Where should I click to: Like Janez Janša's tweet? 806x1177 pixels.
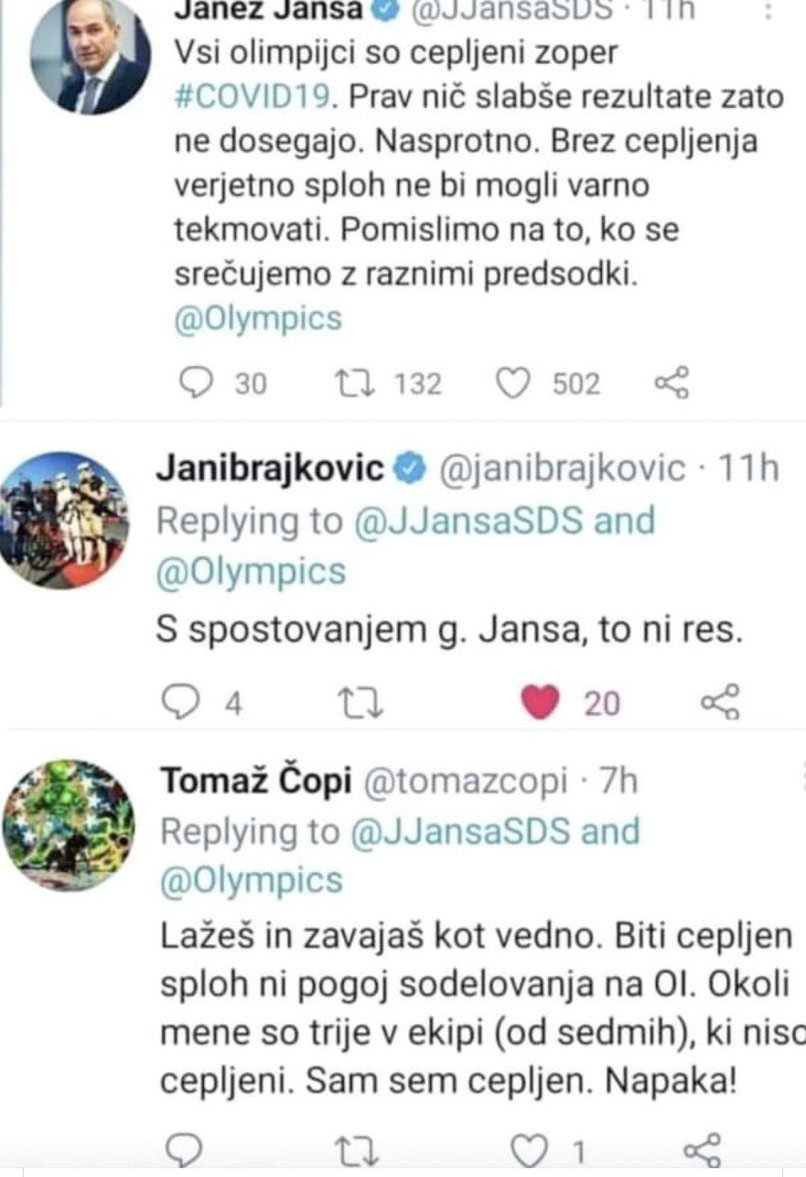click(513, 384)
